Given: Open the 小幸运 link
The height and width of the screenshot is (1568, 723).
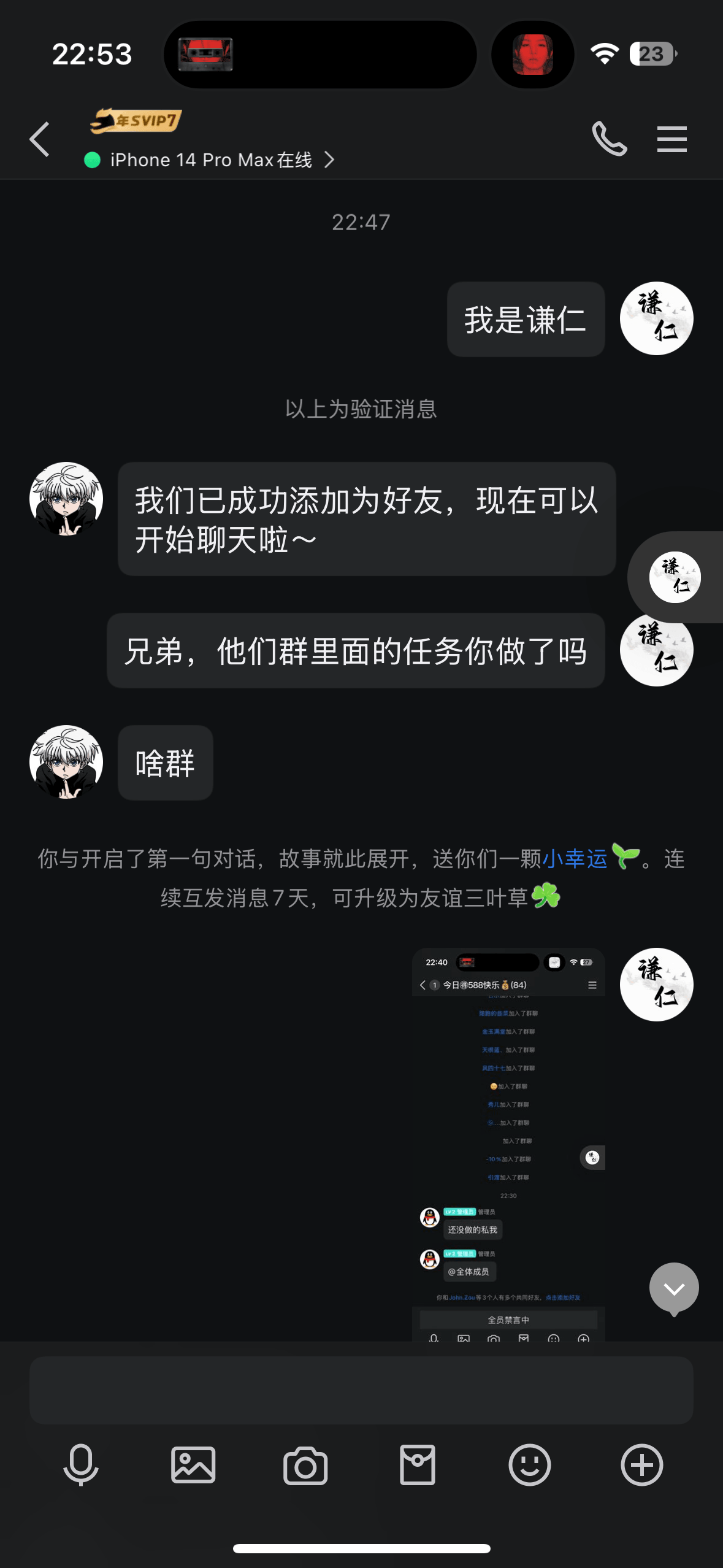Looking at the screenshot, I should tap(575, 858).
